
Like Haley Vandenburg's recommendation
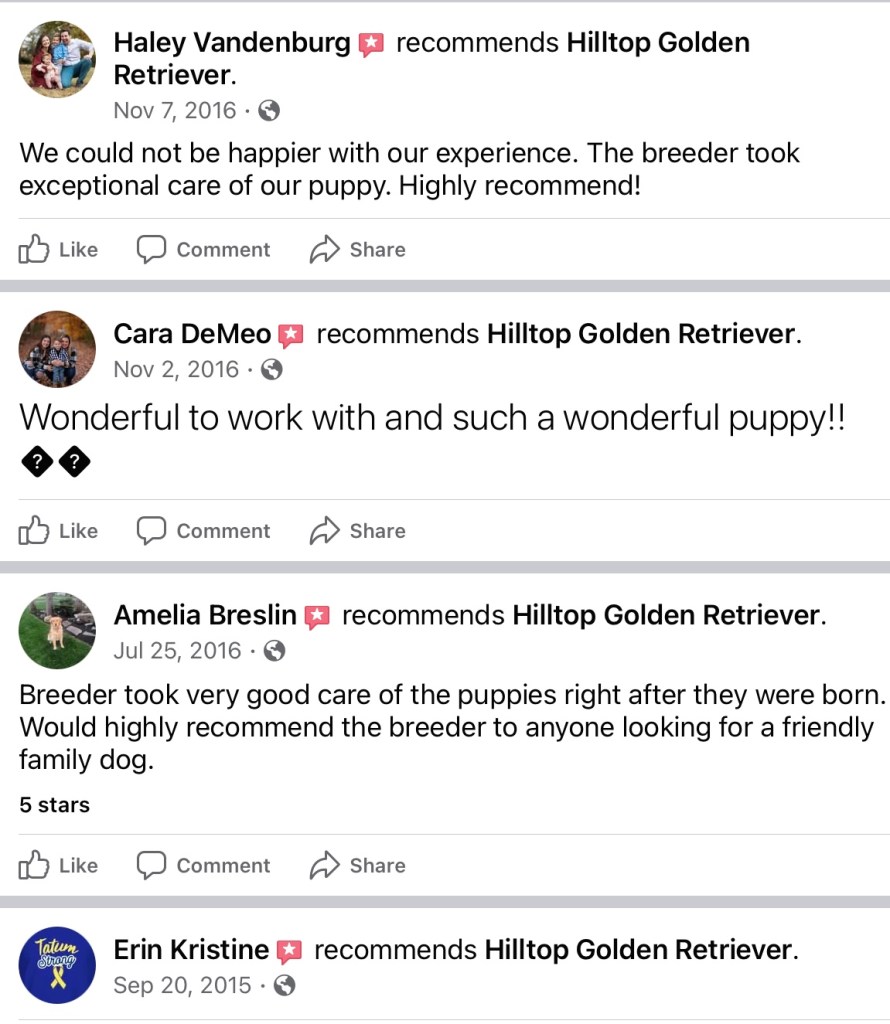pos(58,250)
